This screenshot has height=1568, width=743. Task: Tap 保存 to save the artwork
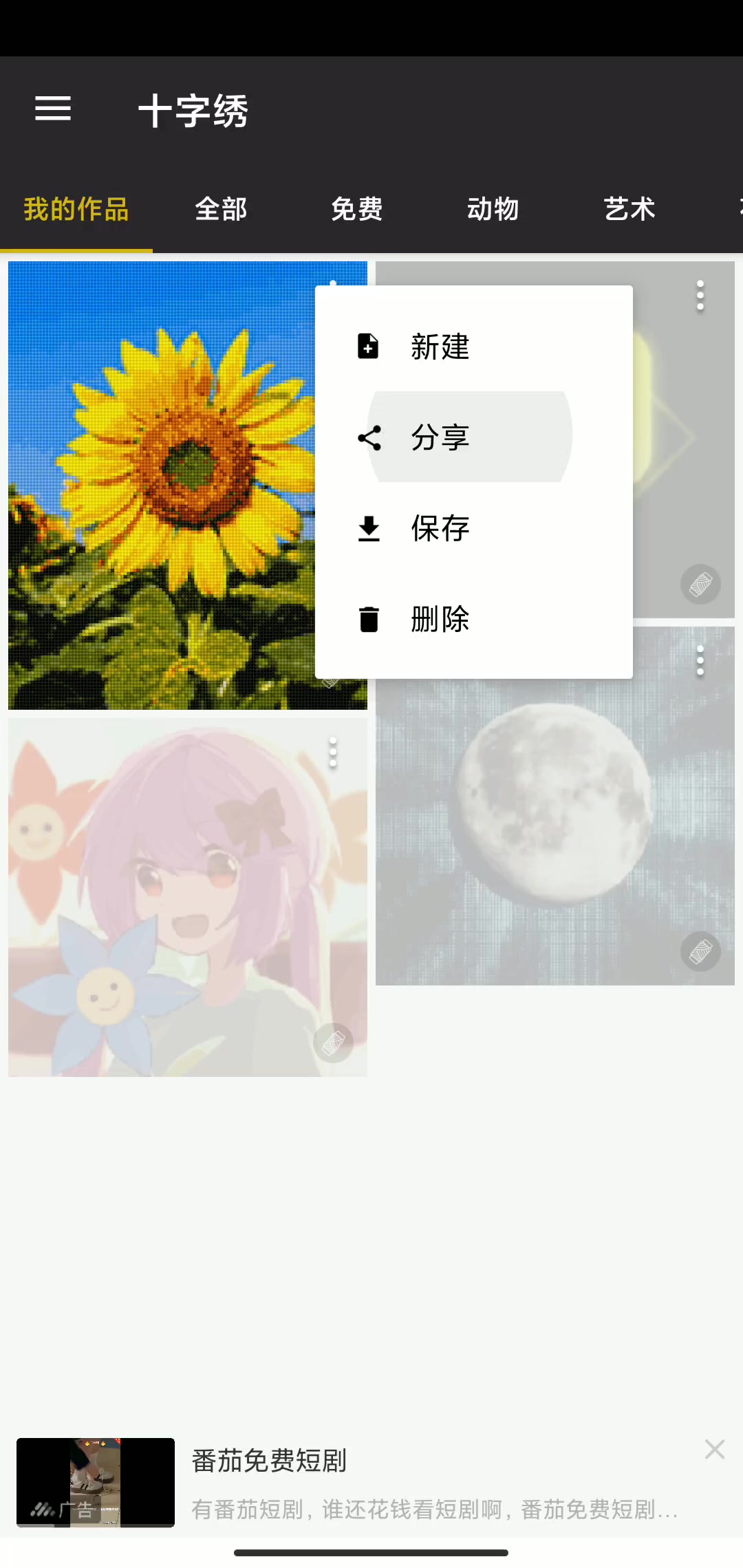[440, 528]
